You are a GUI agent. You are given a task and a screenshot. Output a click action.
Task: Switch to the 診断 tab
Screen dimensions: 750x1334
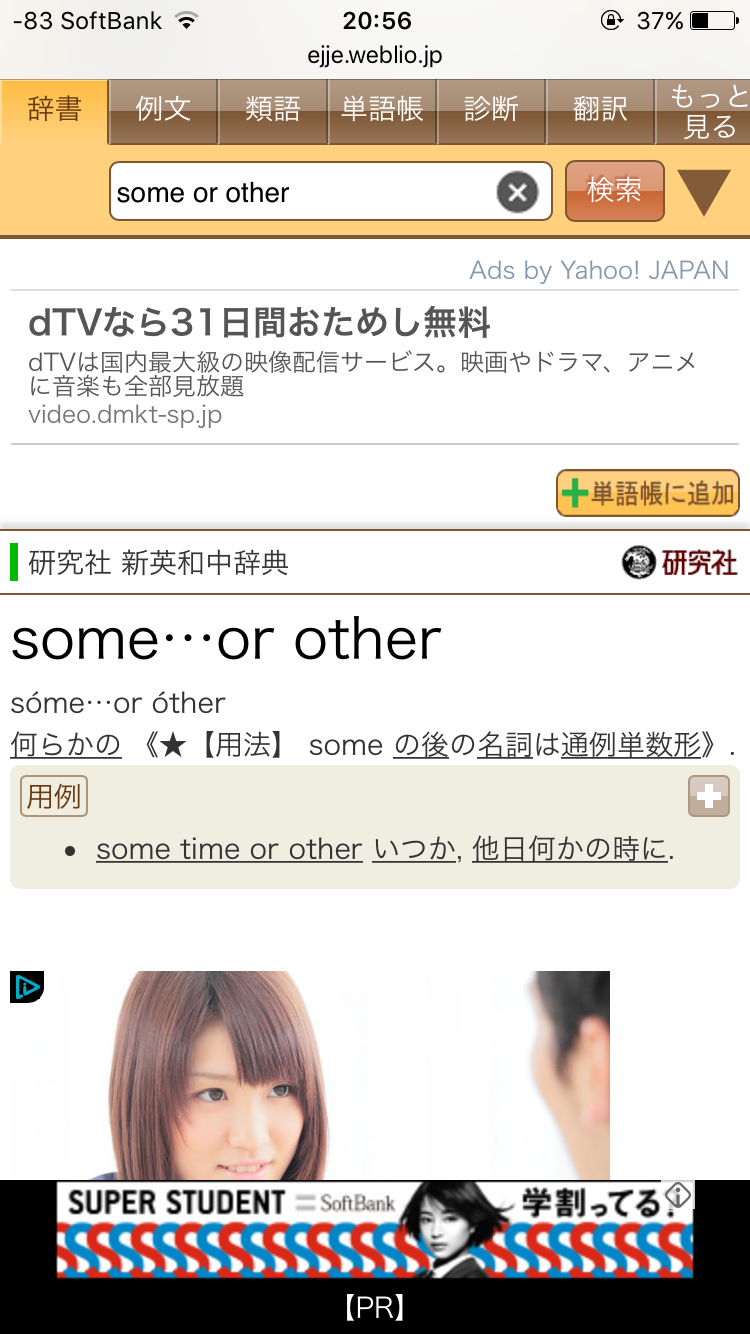click(x=491, y=110)
